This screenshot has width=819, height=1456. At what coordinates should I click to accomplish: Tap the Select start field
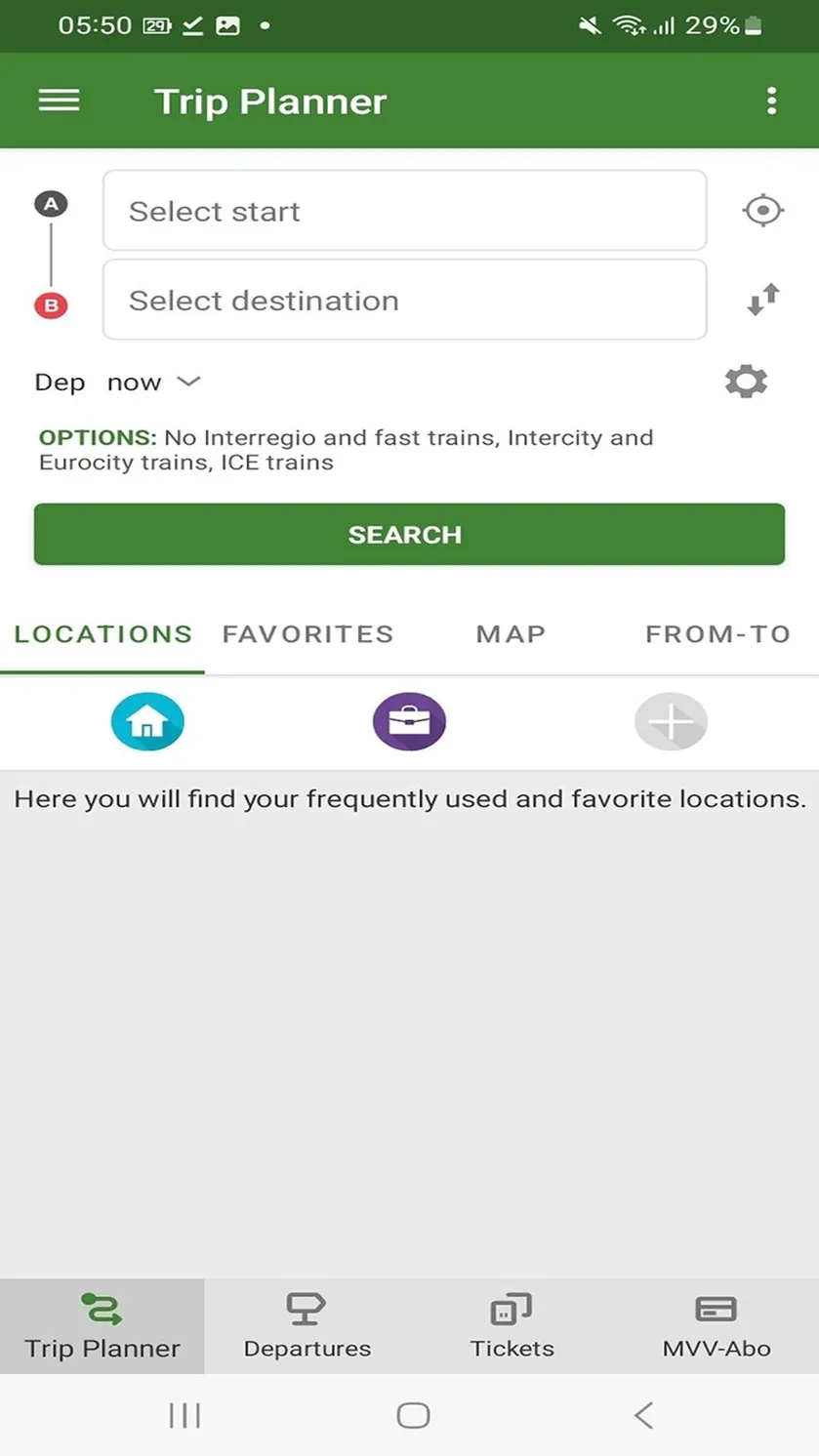[404, 211]
